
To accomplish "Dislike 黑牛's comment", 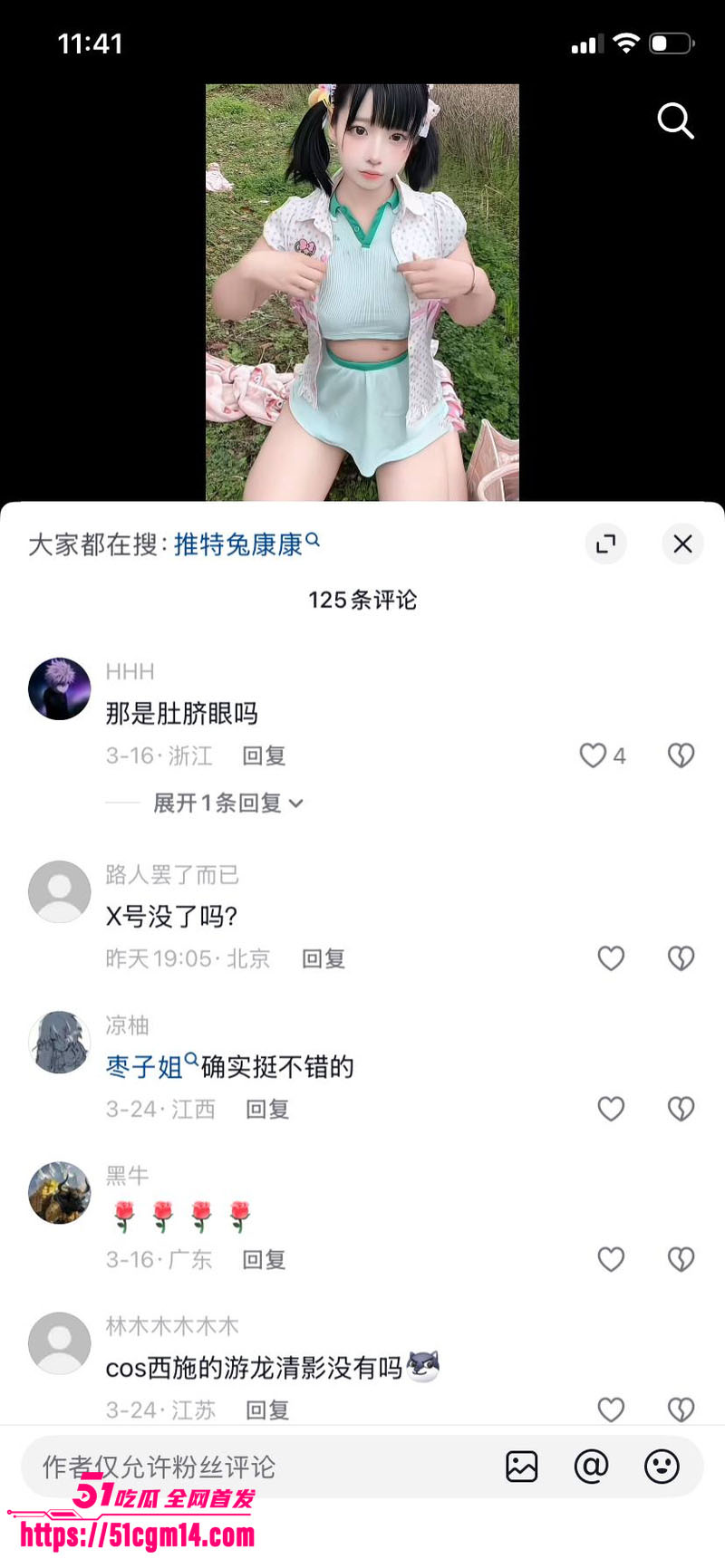I will (x=681, y=1259).
